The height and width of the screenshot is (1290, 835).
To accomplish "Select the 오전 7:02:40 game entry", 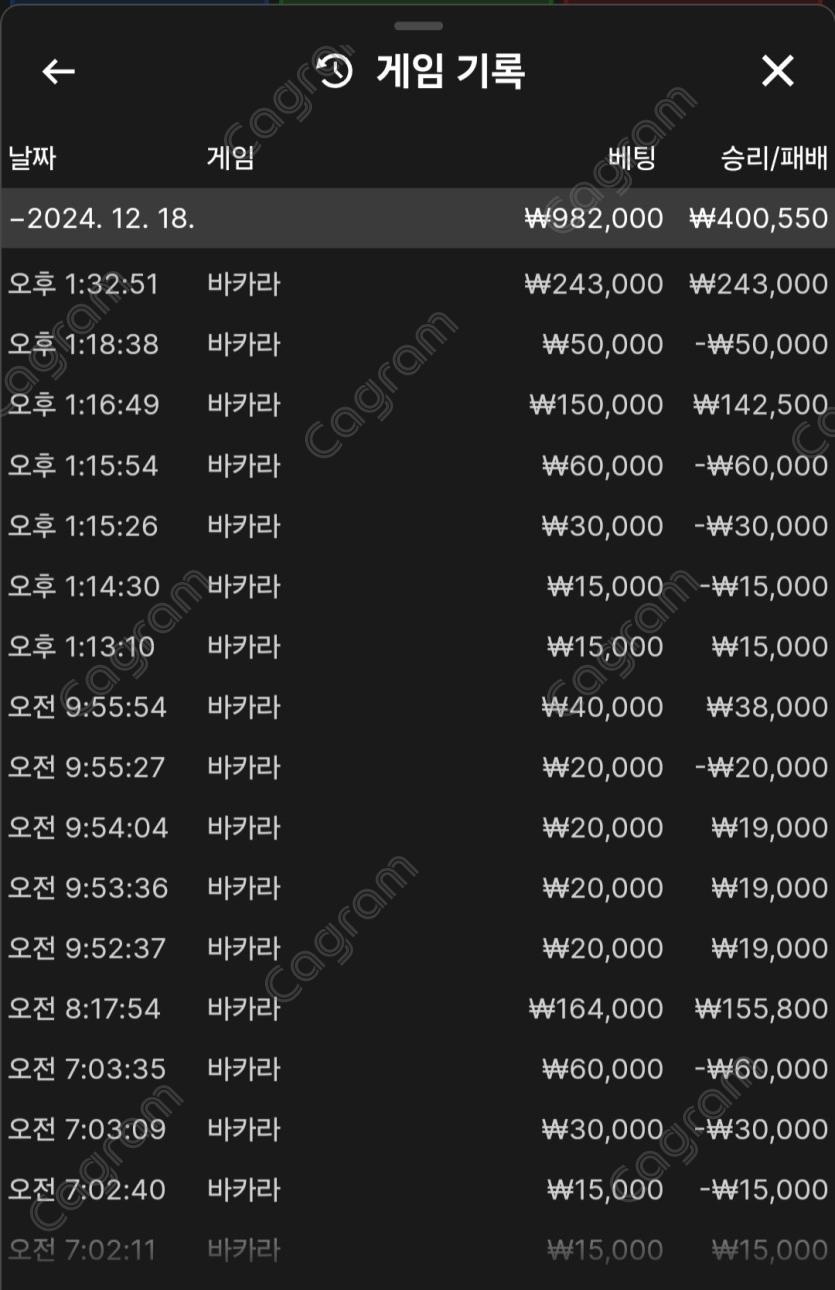I will tap(417, 1189).
